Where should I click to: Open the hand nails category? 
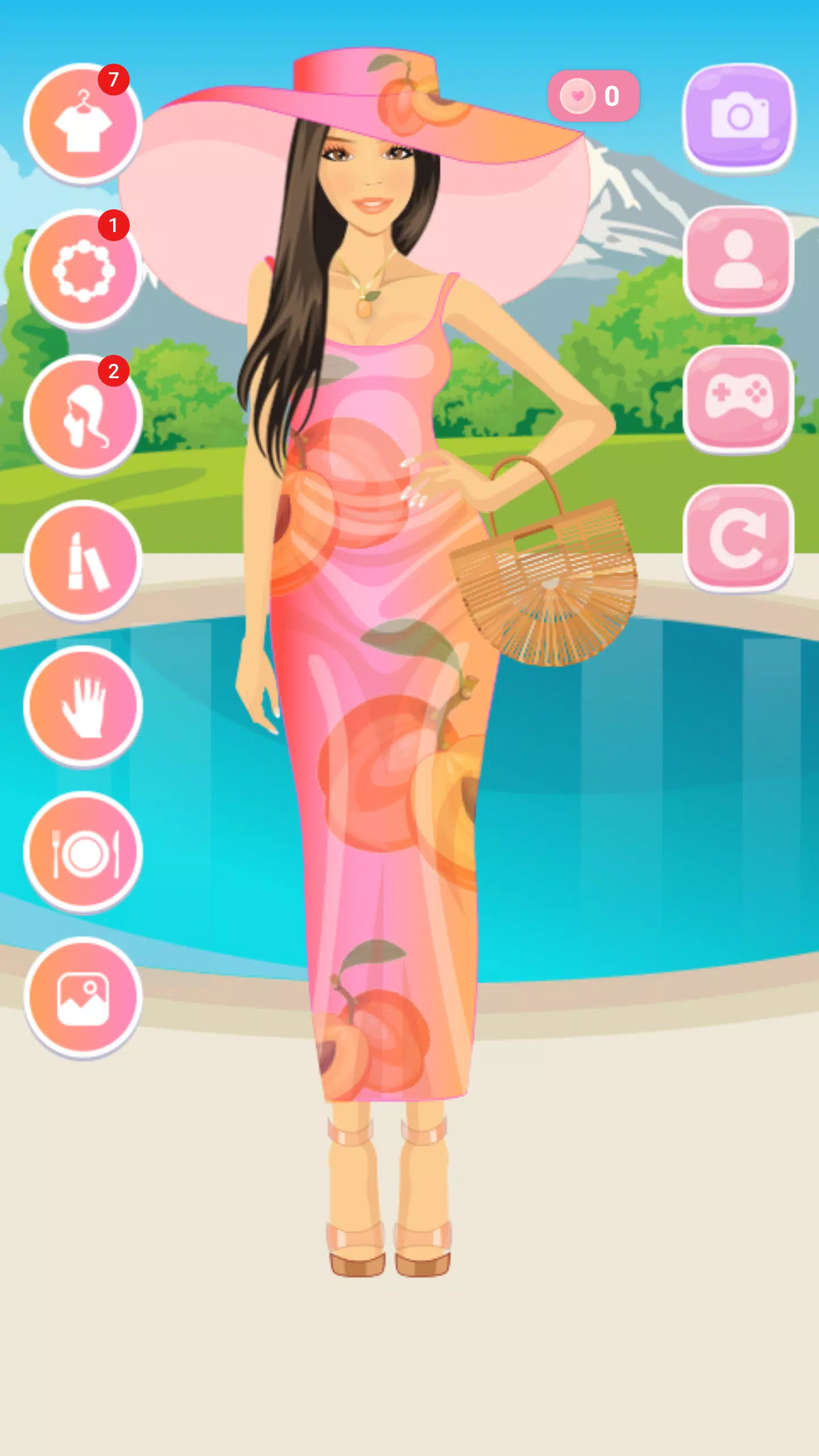click(83, 706)
